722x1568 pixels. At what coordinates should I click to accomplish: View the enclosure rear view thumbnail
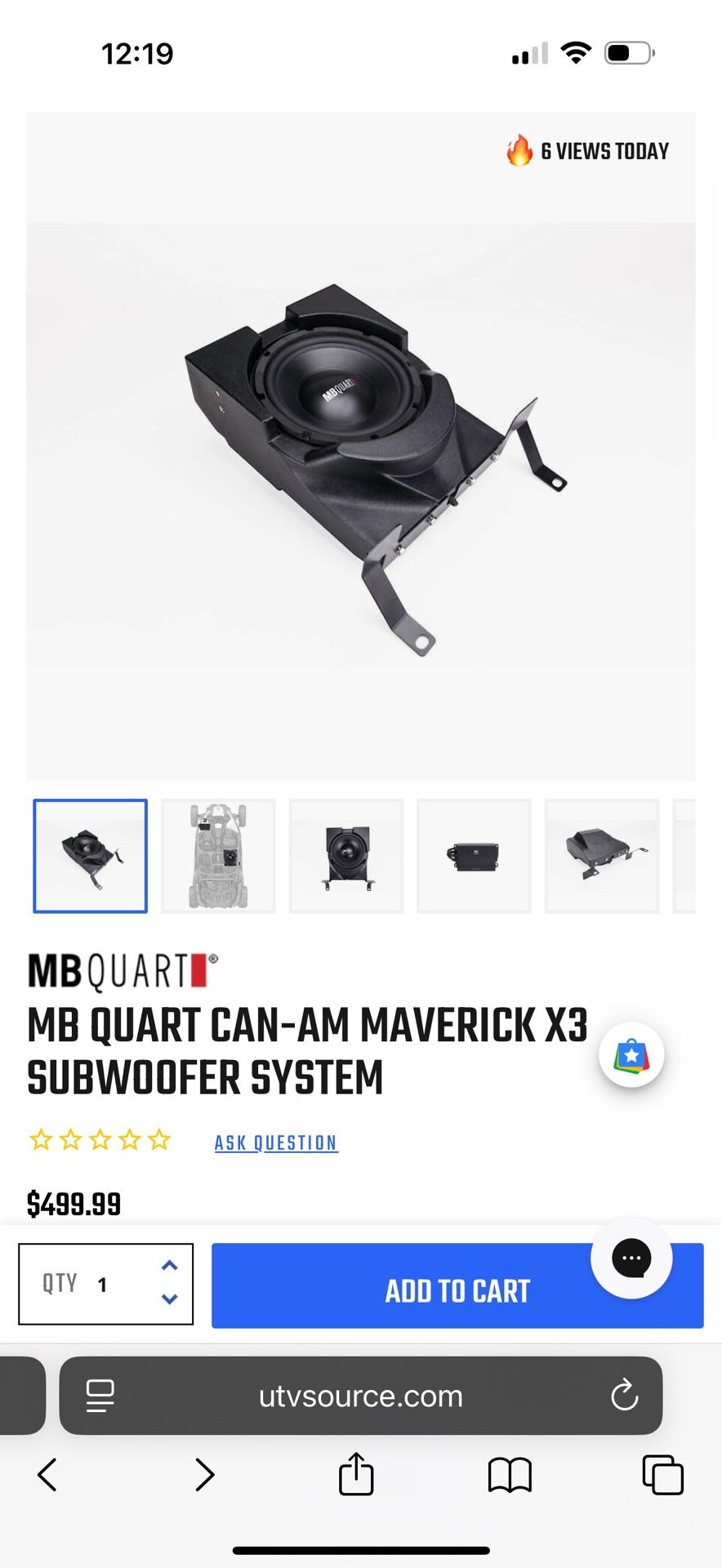click(x=602, y=856)
